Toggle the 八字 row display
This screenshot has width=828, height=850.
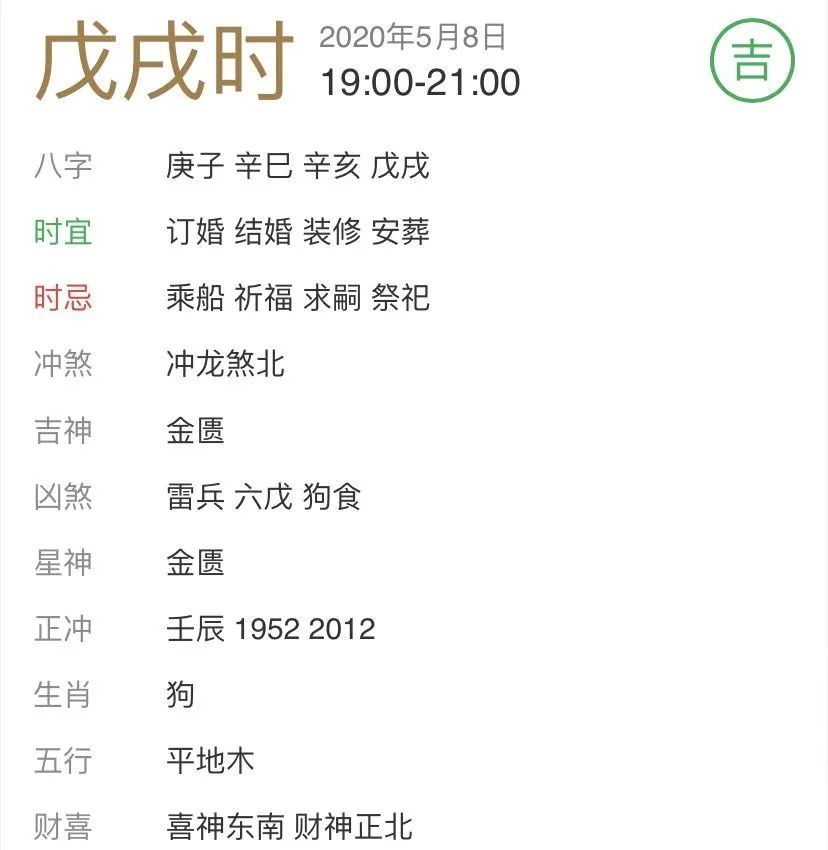pos(62,167)
